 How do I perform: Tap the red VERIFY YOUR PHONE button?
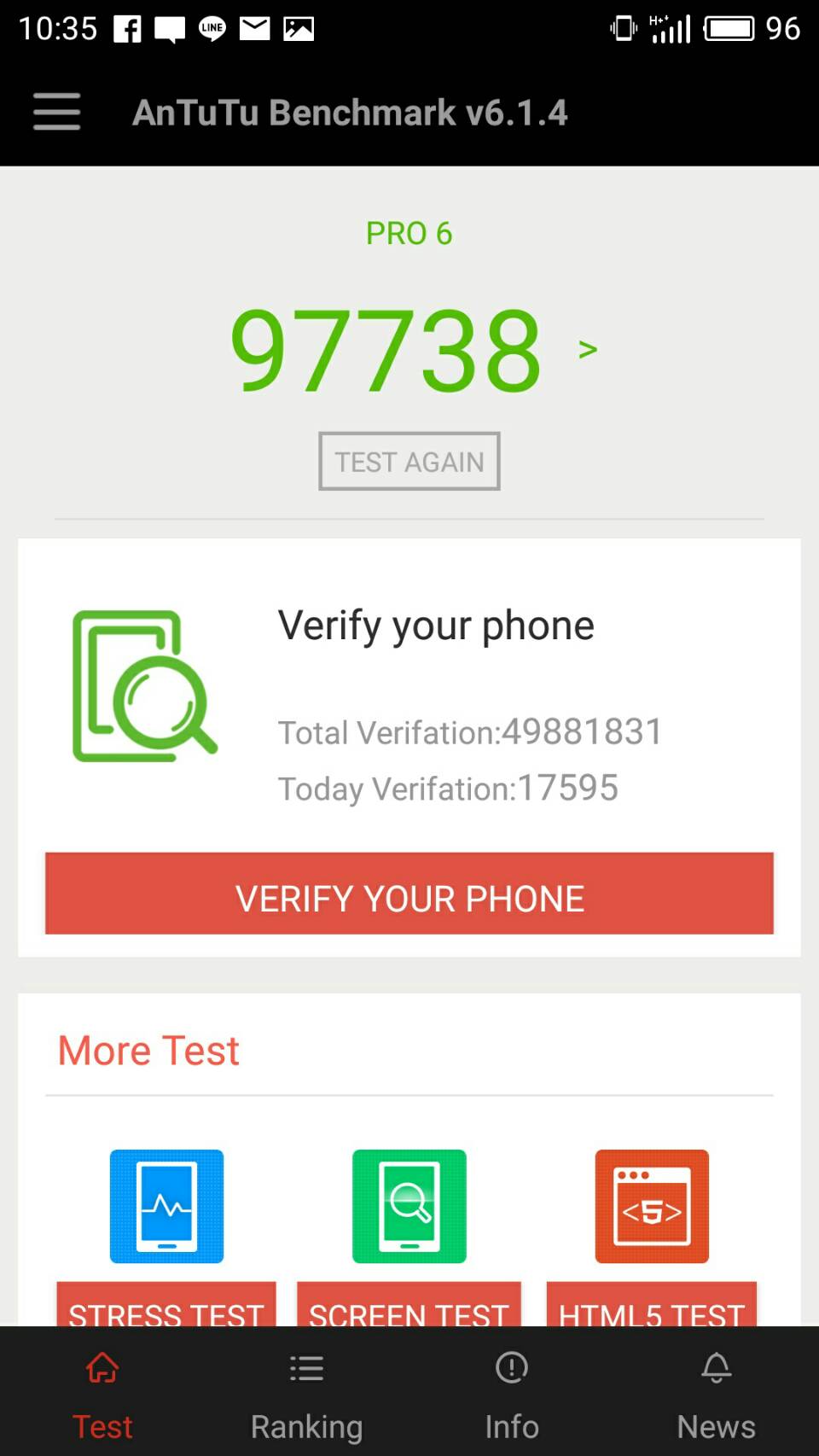409,894
